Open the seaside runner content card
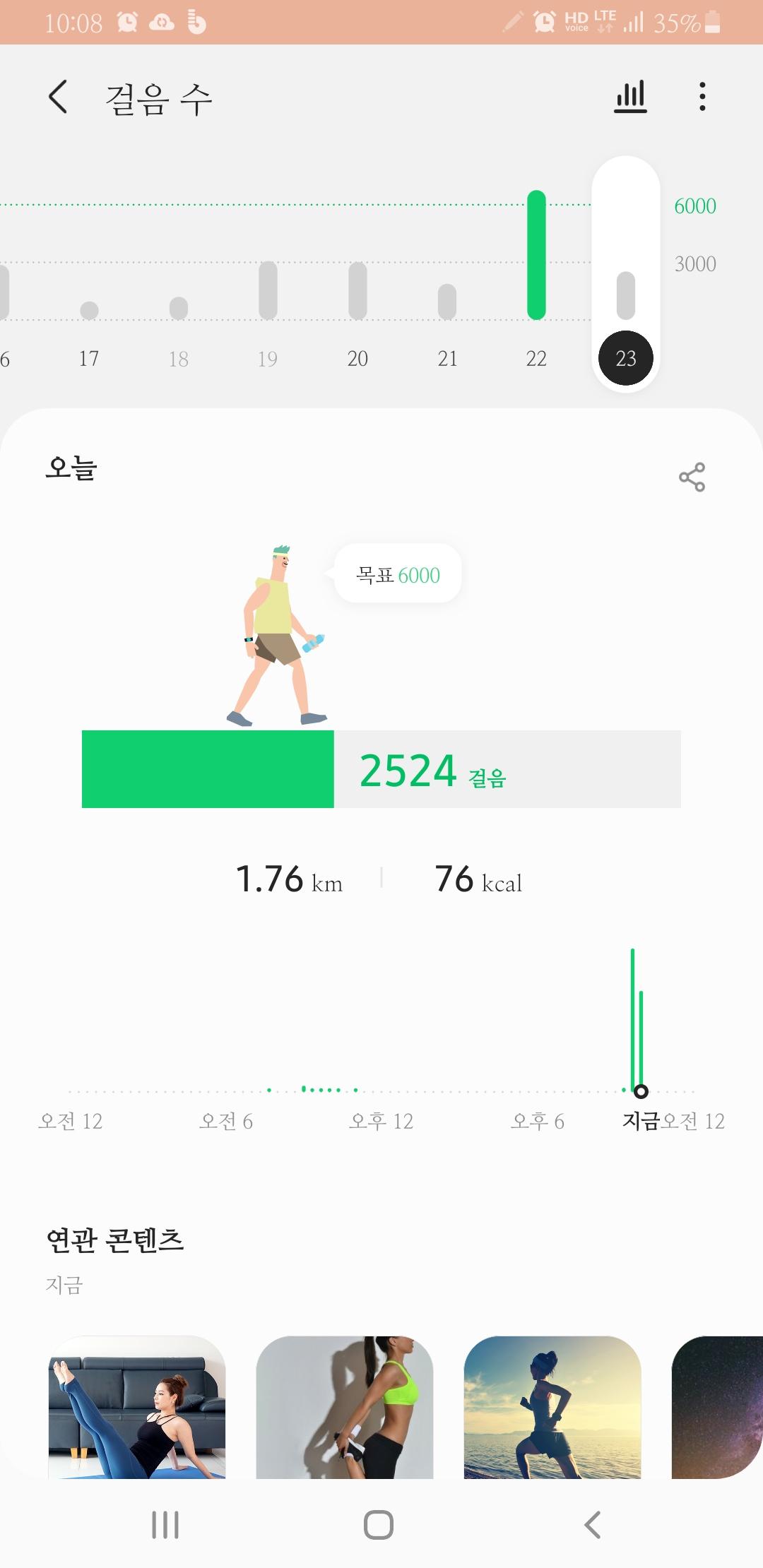 click(x=552, y=1407)
